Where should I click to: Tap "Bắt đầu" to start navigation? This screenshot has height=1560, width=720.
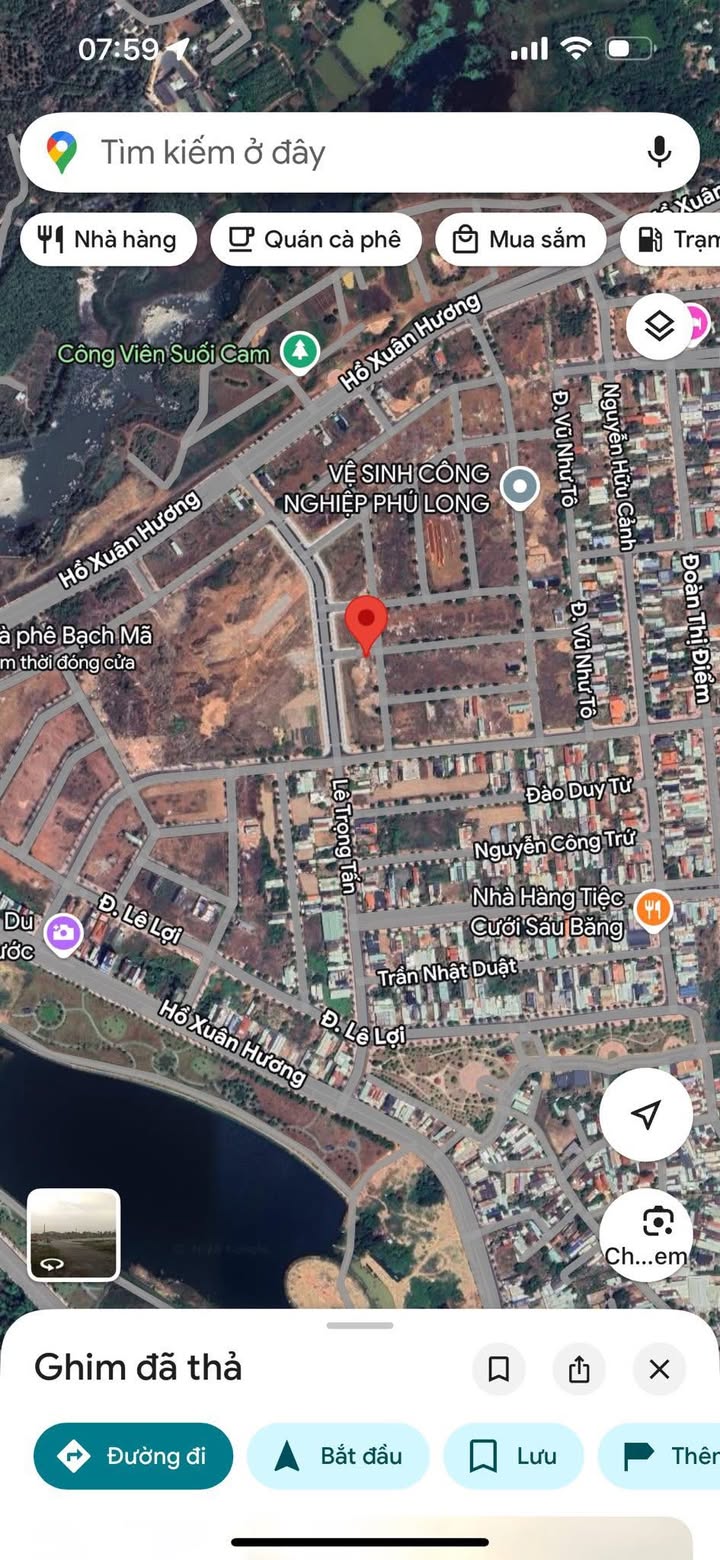coord(338,1456)
